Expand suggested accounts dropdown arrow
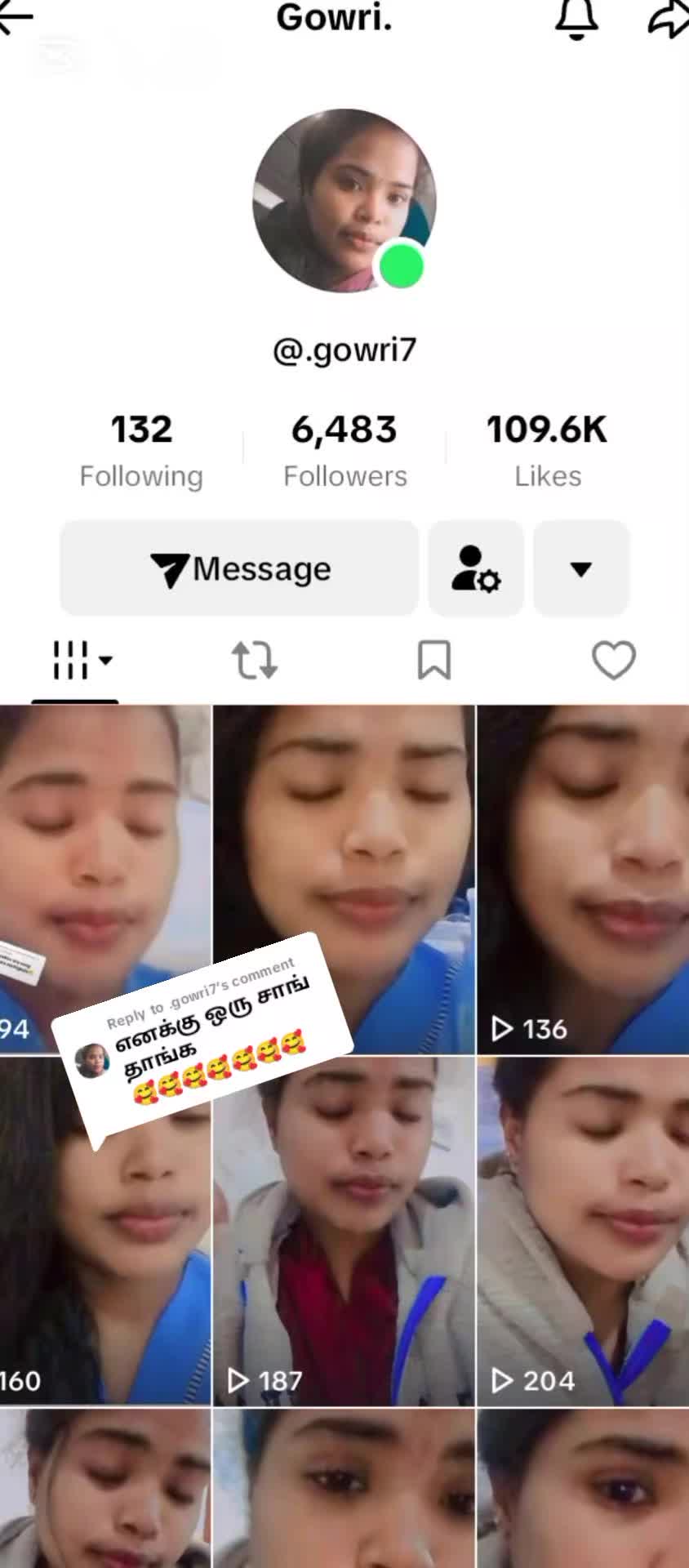The image size is (689, 1568). click(x=581, y=568)
